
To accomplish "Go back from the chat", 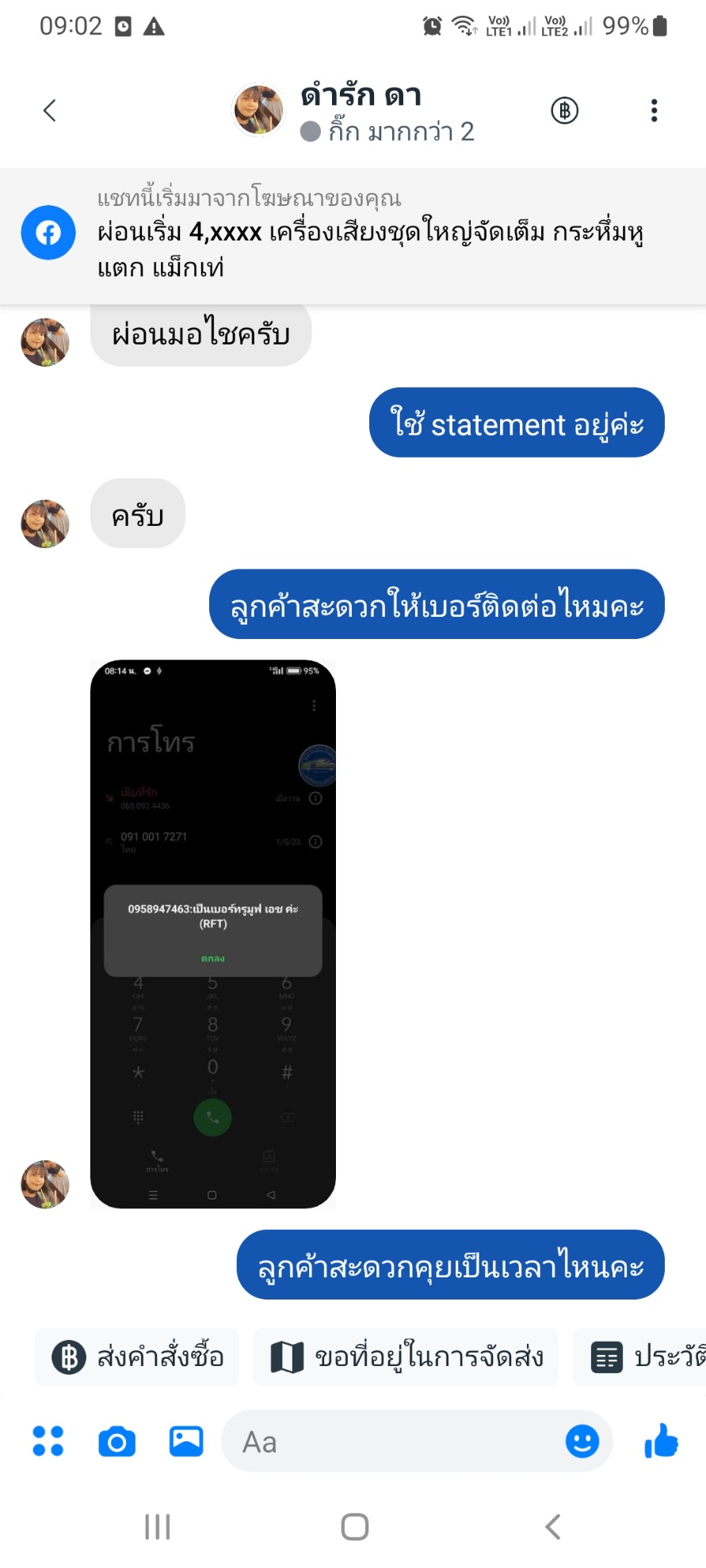I will 50,110.
